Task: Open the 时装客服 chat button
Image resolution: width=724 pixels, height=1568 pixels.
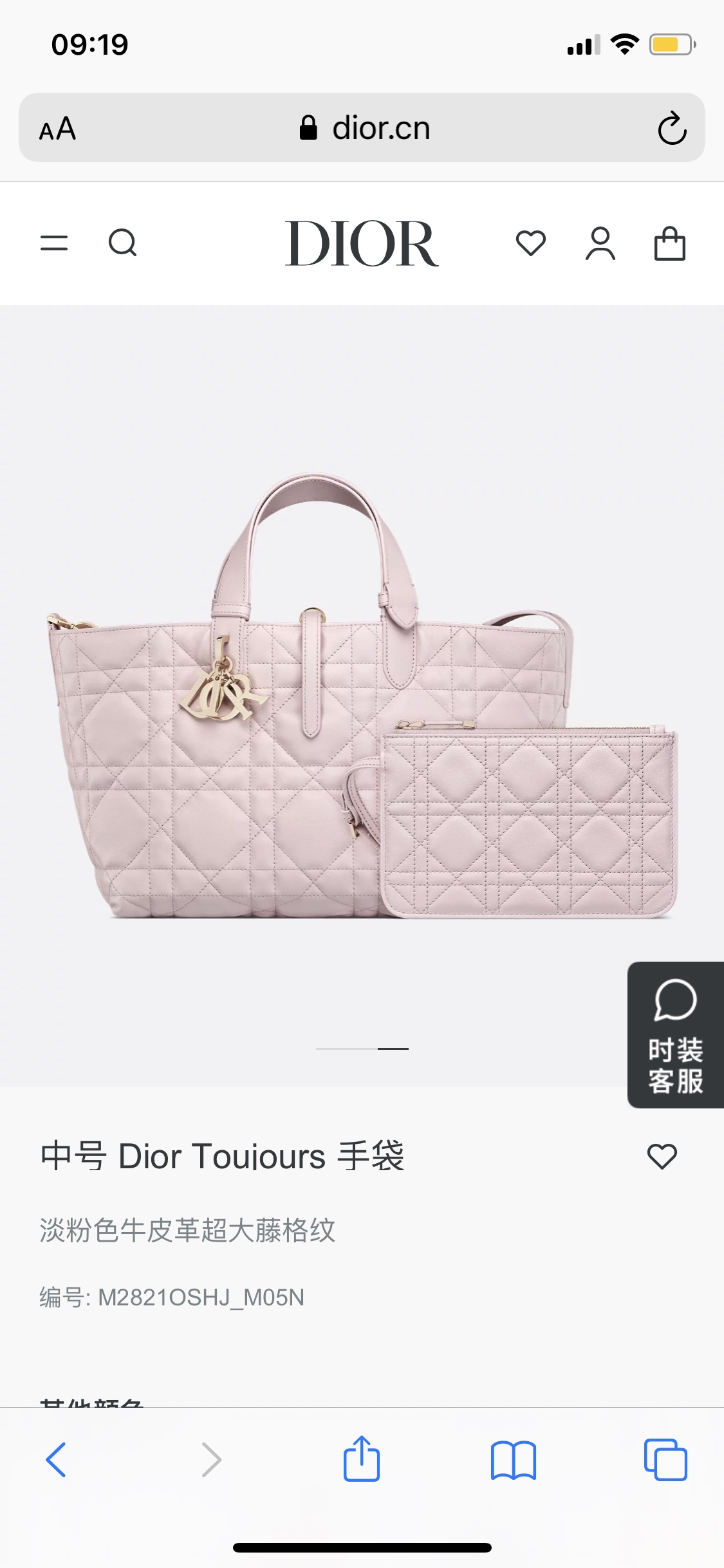Action: click(x=676, y=1035)
